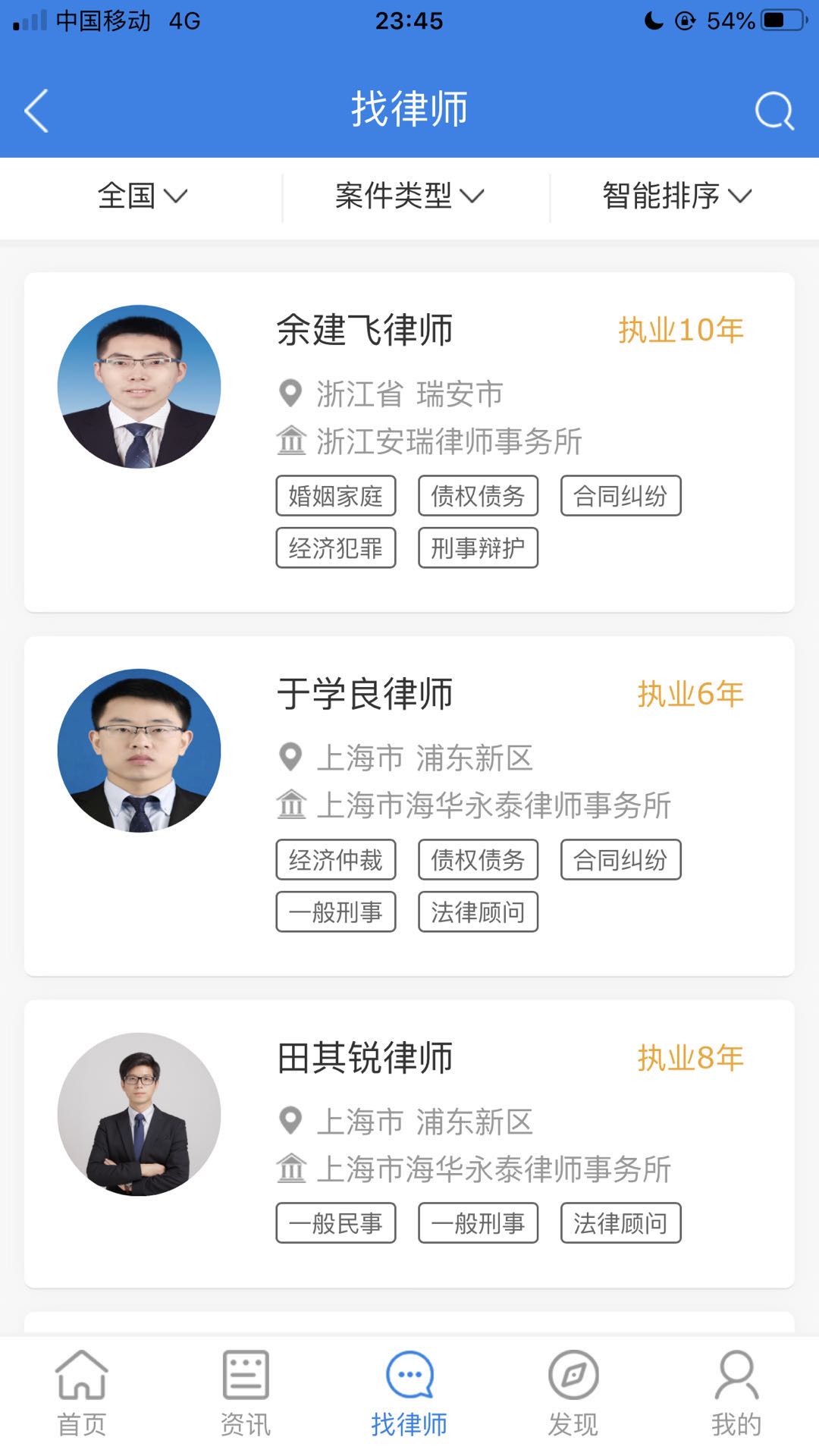The height and width of the screenshot is (1456, 819).
Task: Switch to the 资讯 news tab
Action: pos(246,1394)
